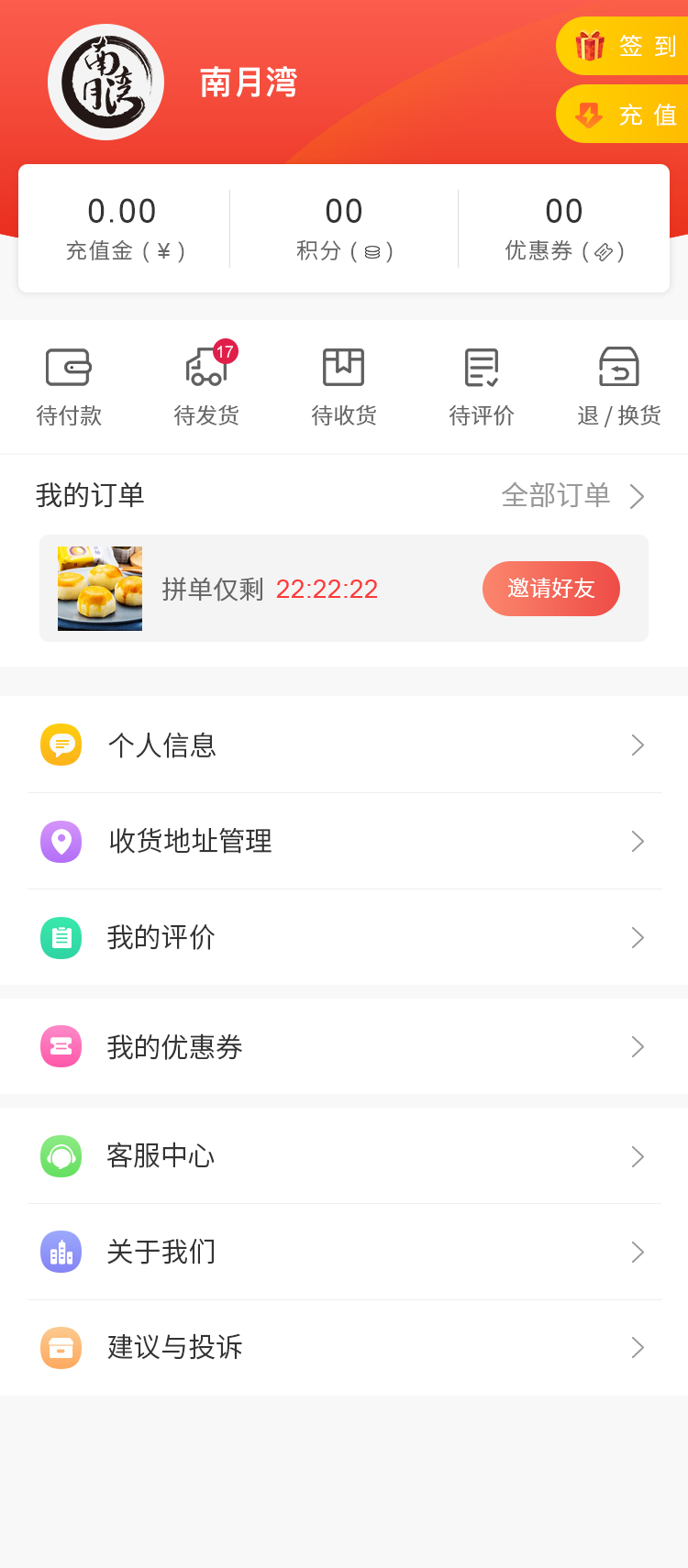Open the 关于我们 about us row
This screenshot has width=688, height=1568.
point(344,1252)
